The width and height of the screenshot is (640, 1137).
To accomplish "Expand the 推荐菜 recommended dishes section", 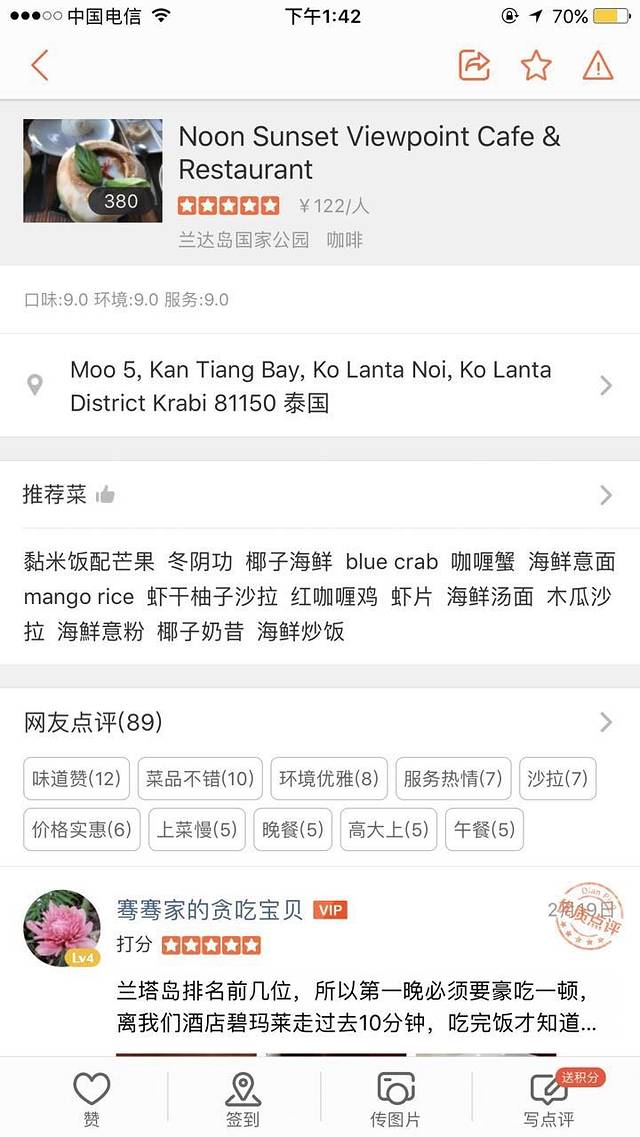I will (320, 494).
